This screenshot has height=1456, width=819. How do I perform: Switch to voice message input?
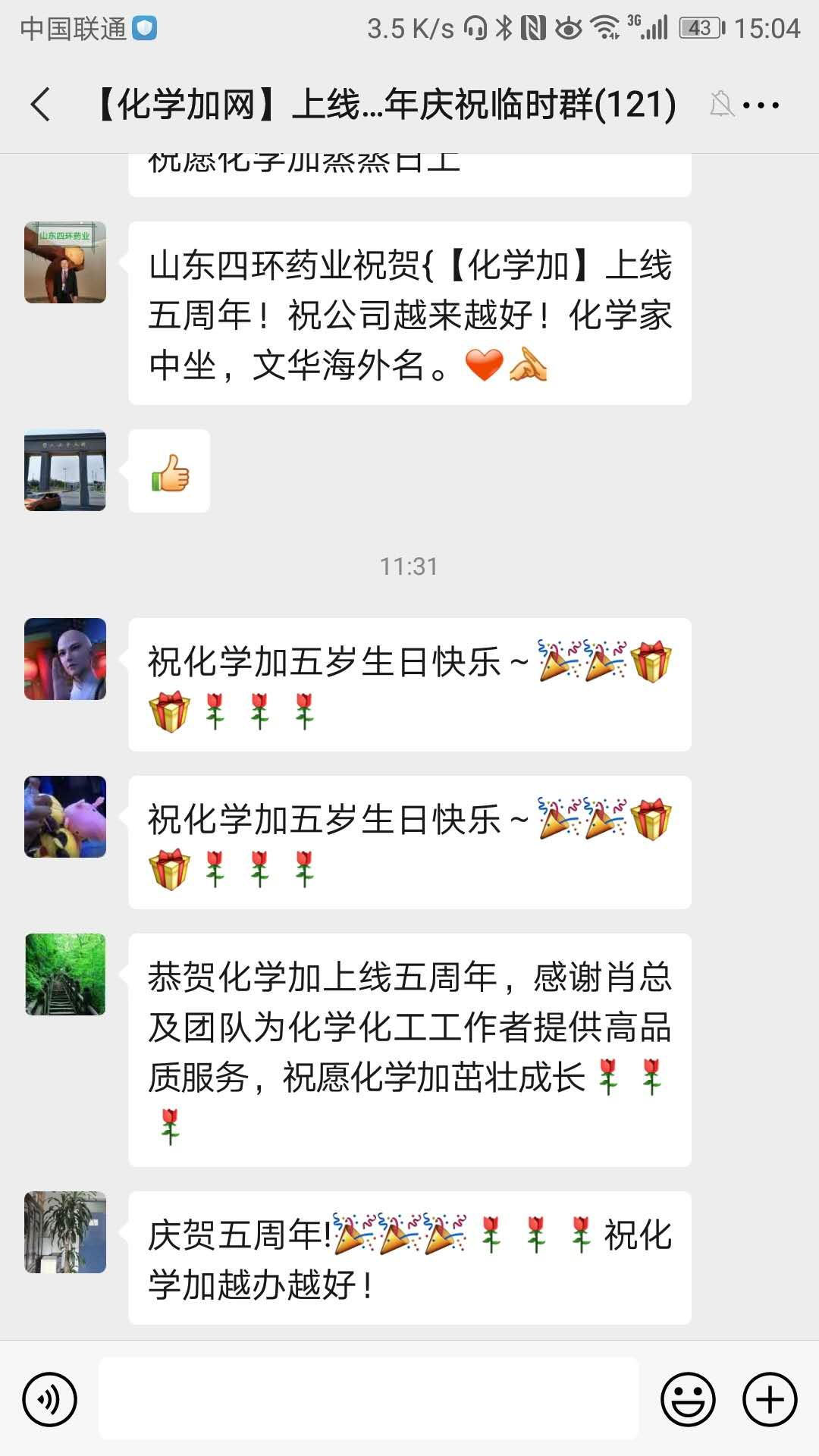(x=50, y=1399)
